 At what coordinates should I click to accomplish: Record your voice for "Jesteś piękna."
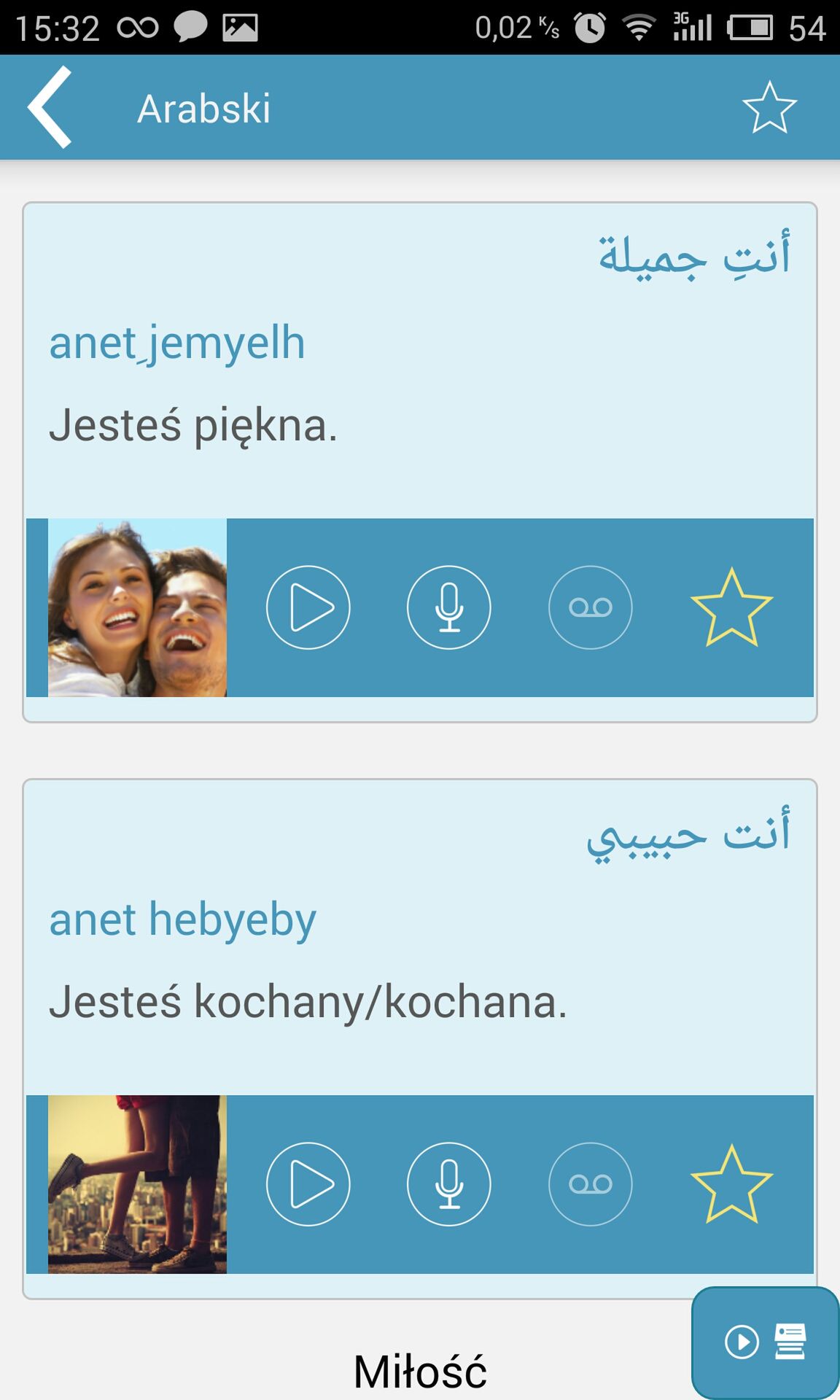tap(448, 607)
